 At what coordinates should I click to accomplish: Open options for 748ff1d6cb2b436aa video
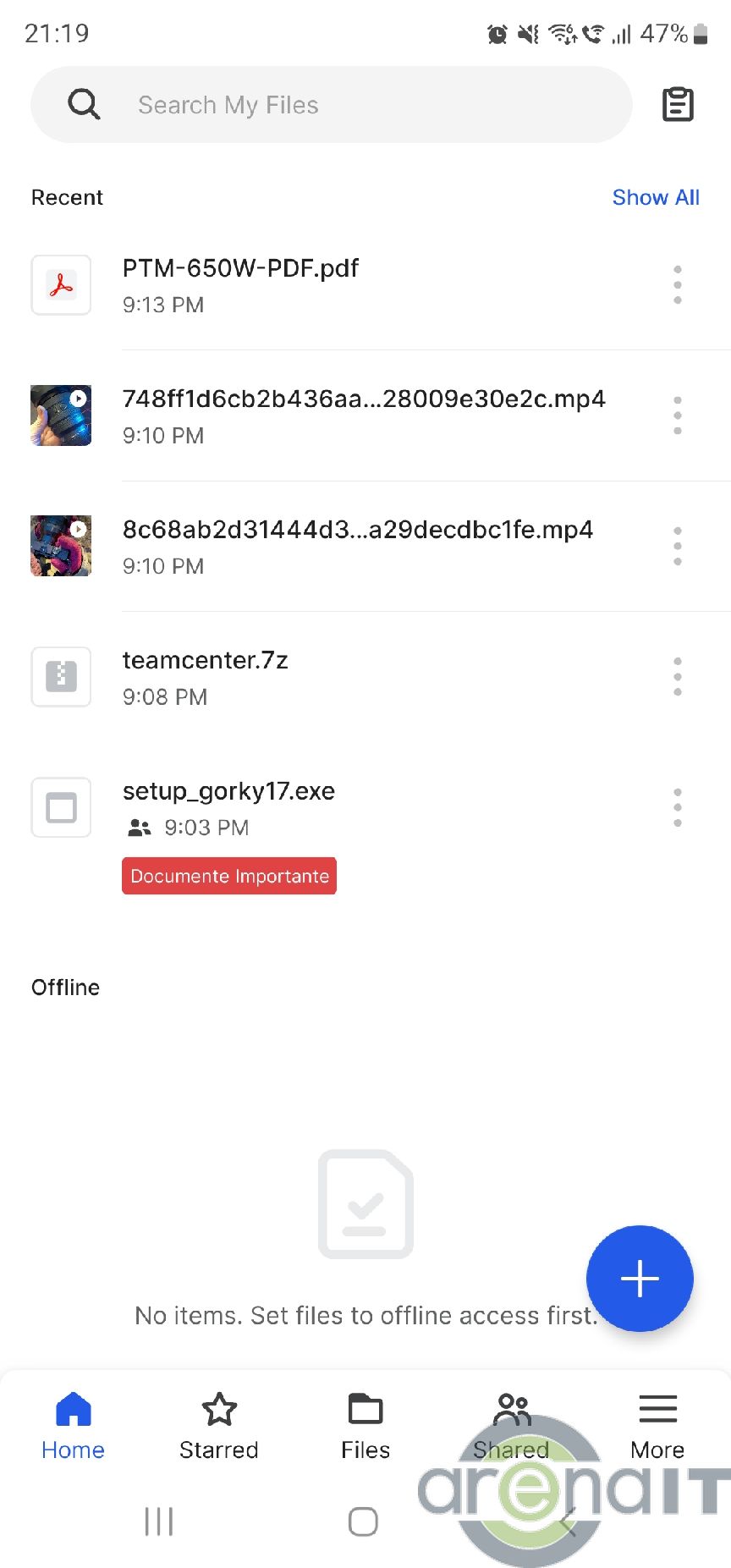click(677, 415)
